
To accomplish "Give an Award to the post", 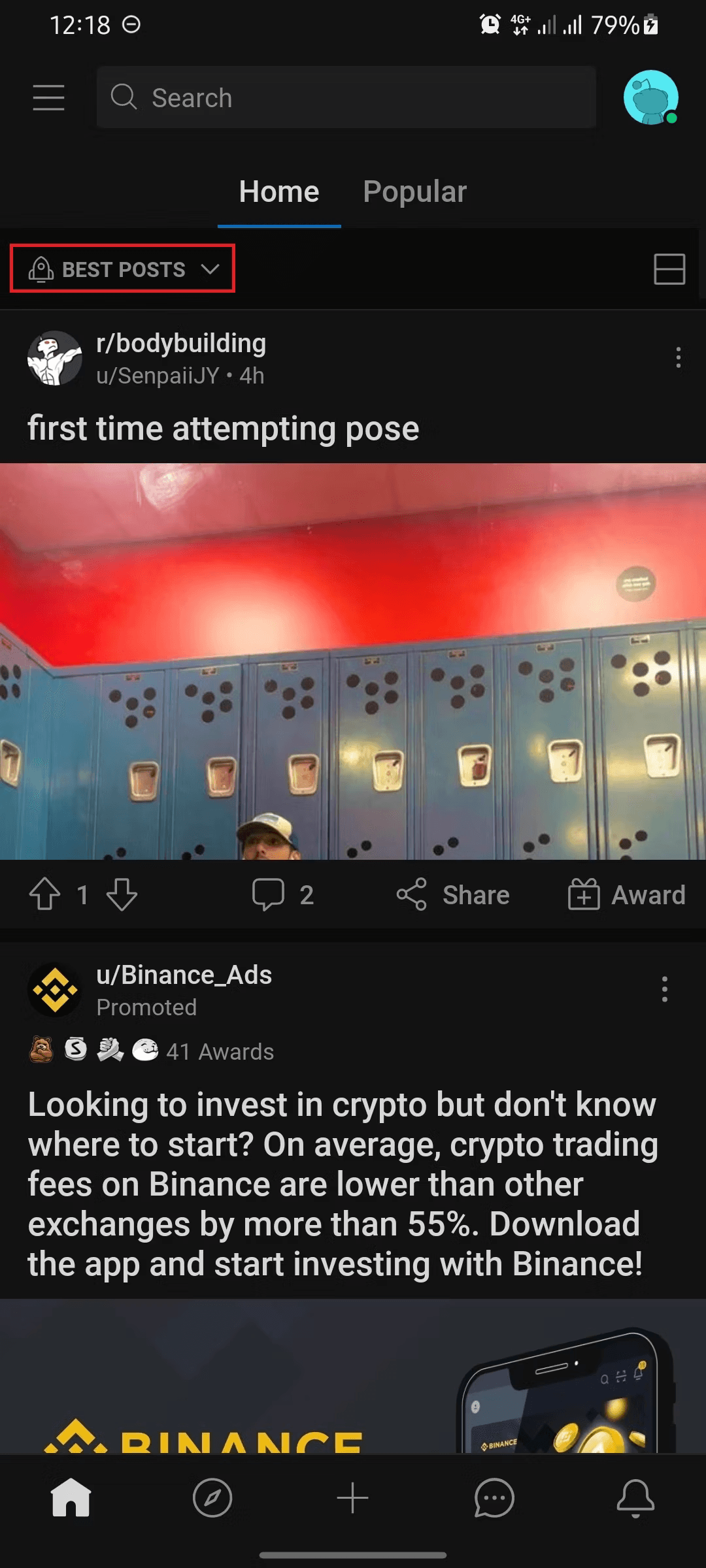I will [x=626, y=894].
